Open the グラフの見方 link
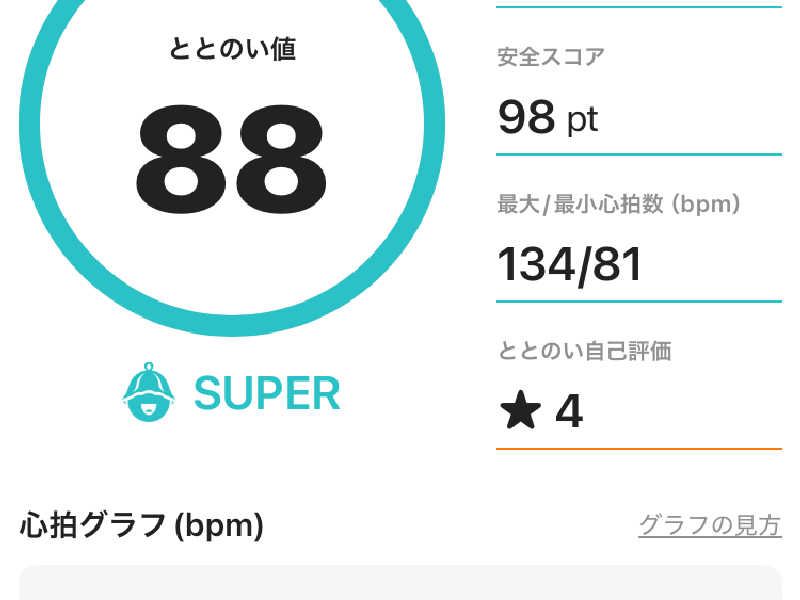The height and width of the screenshot is (600, 800). pos(709,525)
